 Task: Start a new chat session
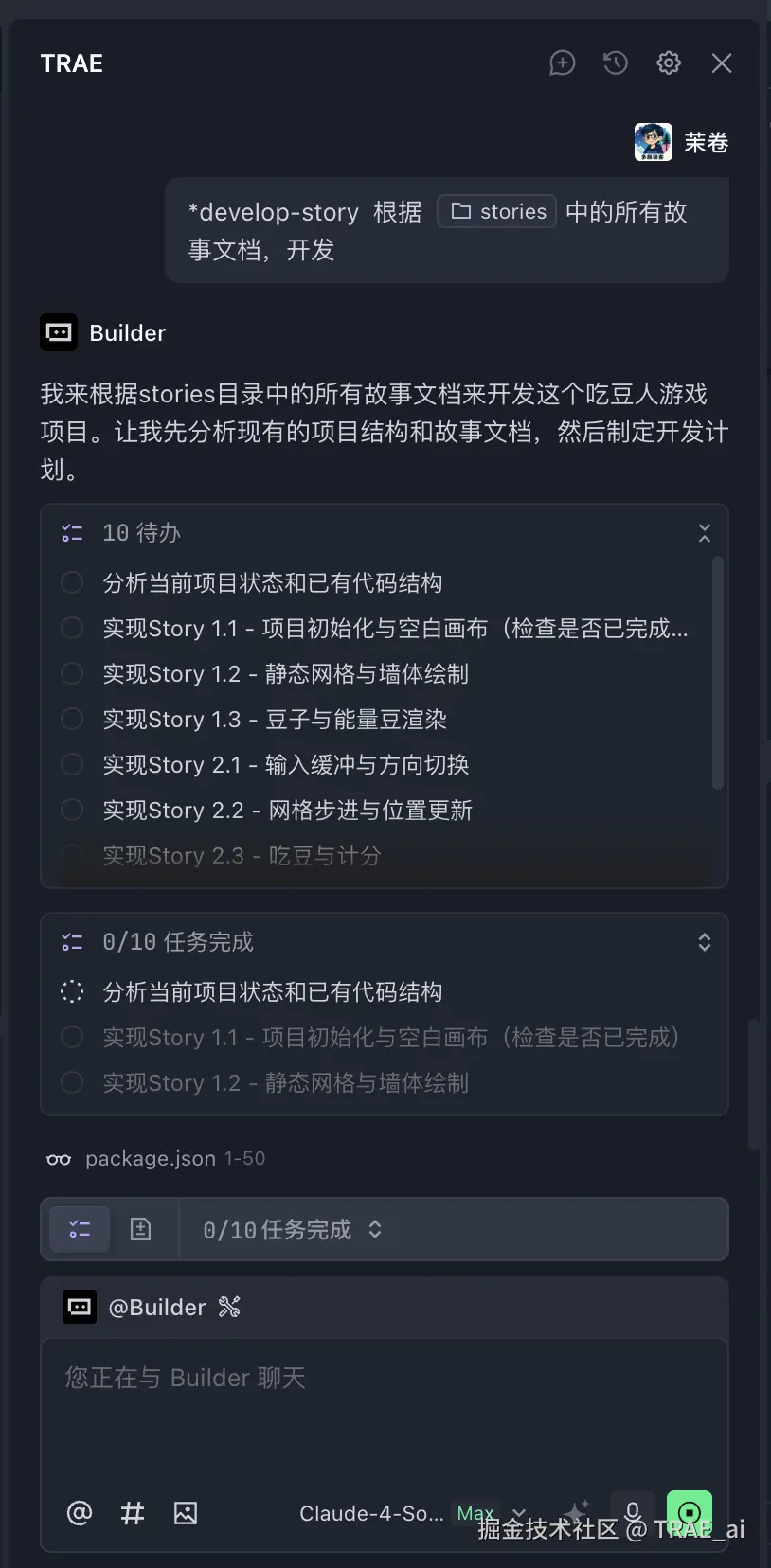563,63
